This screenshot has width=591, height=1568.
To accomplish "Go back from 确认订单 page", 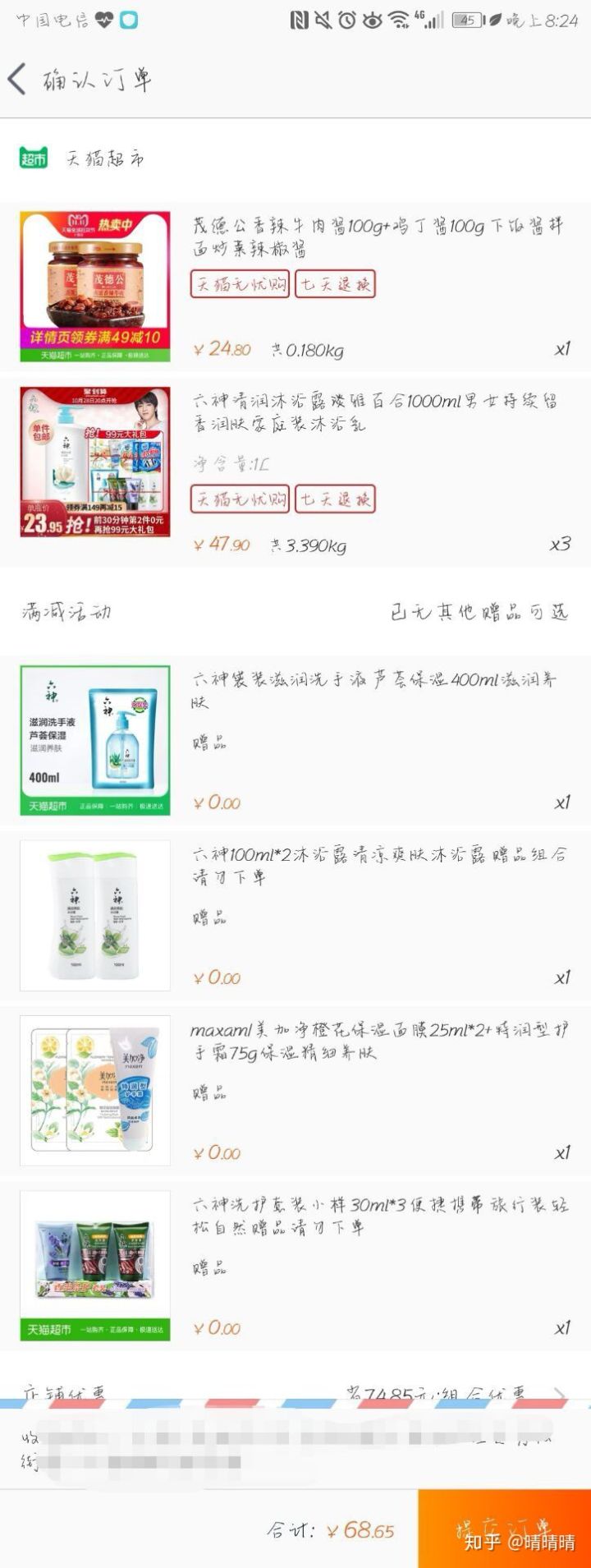I will click(18, 80).
